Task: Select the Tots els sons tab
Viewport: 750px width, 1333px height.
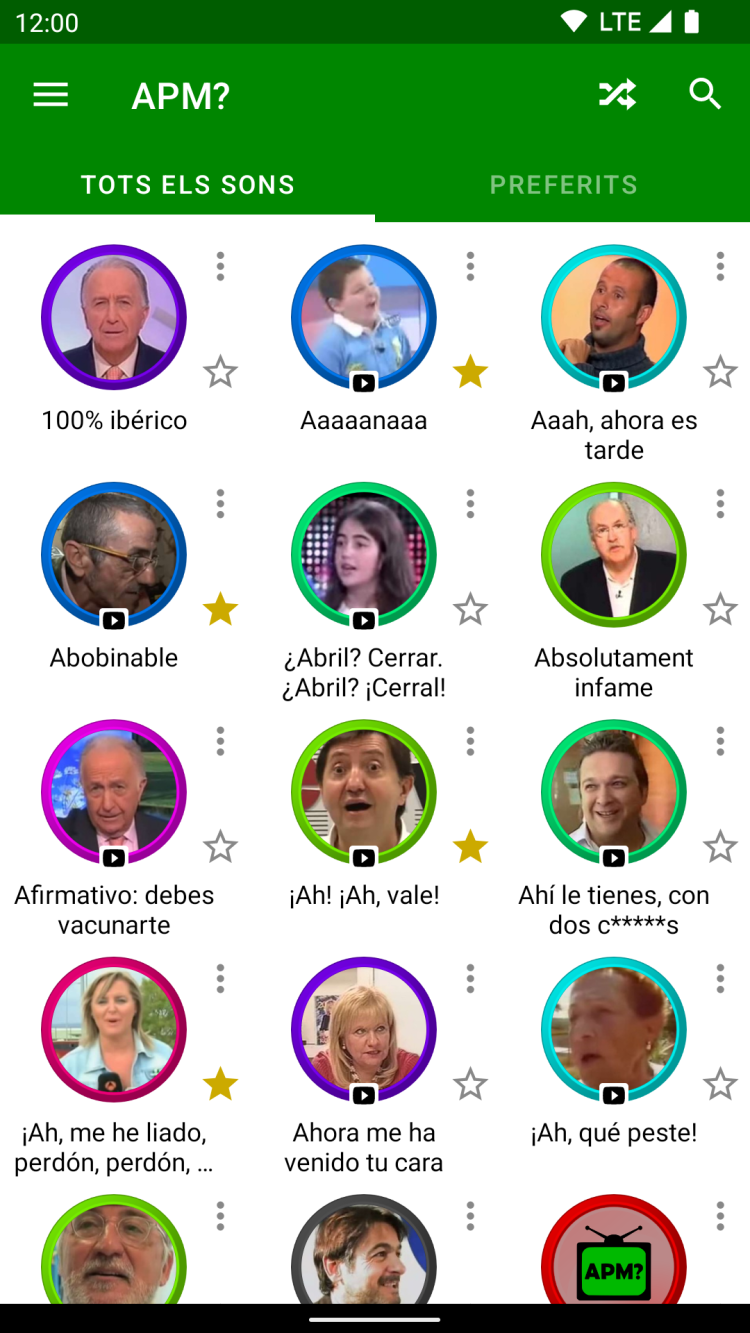Action: (188, 185)
